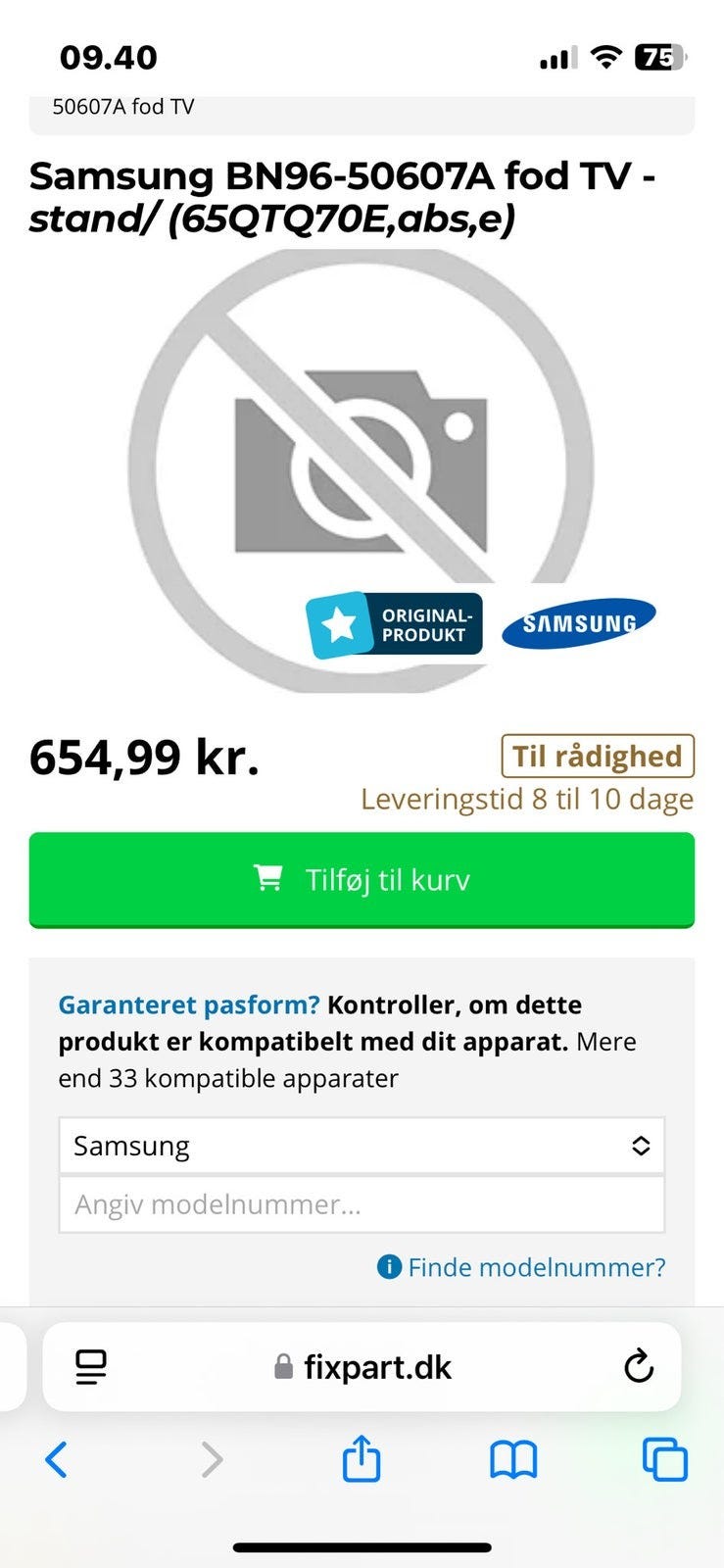
Task: Tap the tab switcher icon in Safari
Action: pos(664,1459)
